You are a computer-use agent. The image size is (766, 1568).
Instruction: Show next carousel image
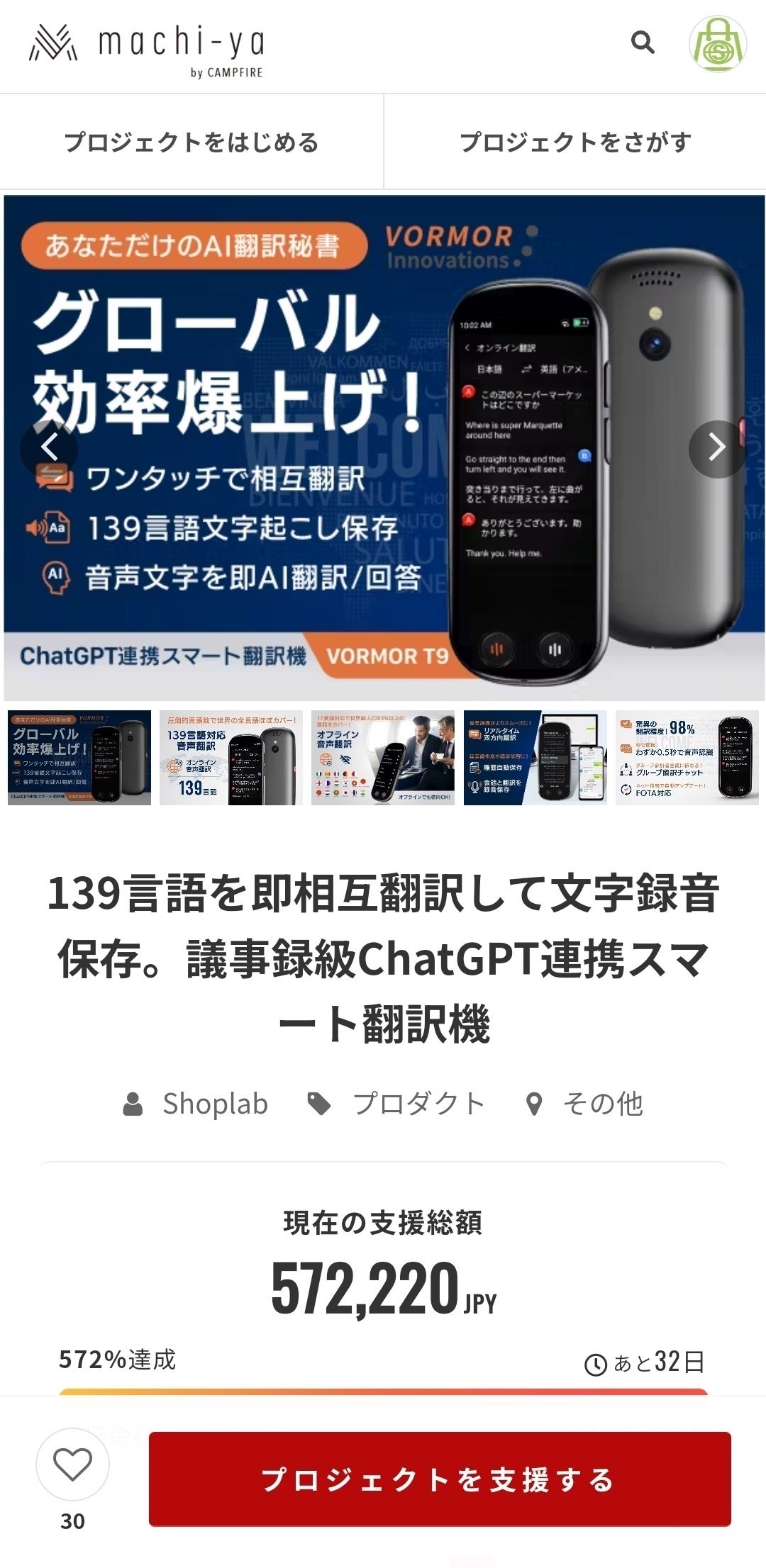point(717,449)
